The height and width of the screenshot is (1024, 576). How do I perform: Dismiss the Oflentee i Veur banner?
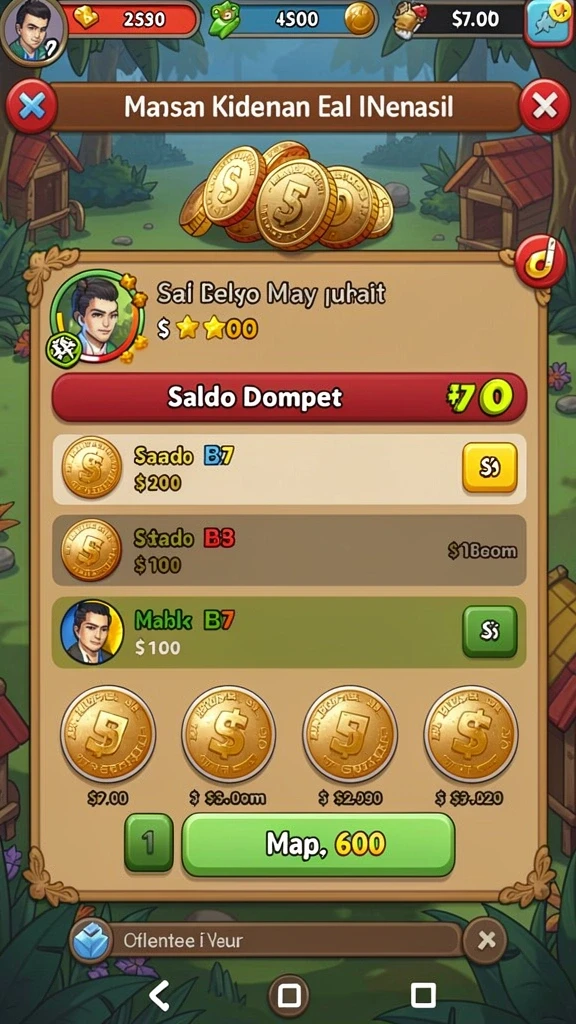point(487,940)
